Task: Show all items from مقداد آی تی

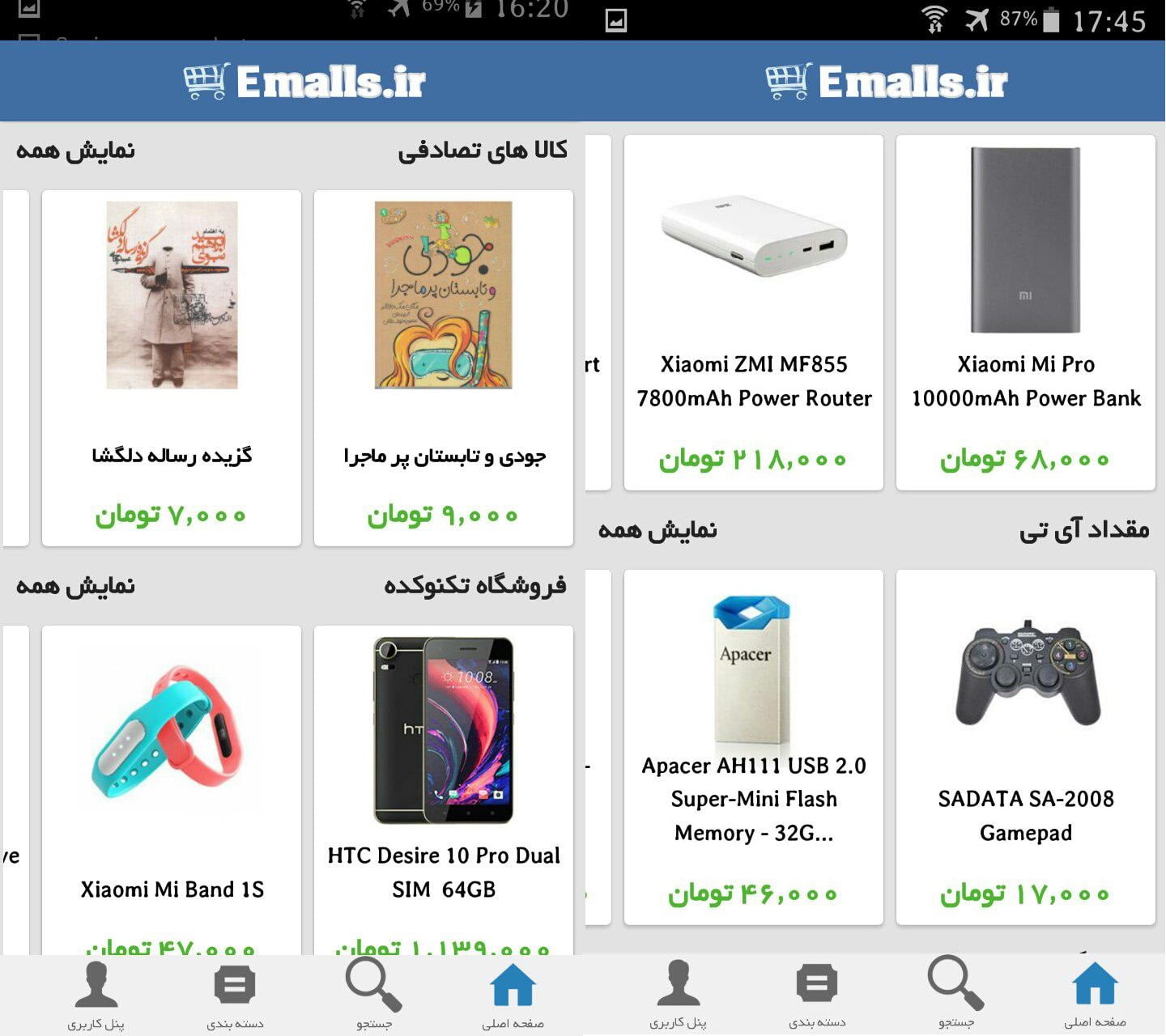Action: [x=657, y=530]
